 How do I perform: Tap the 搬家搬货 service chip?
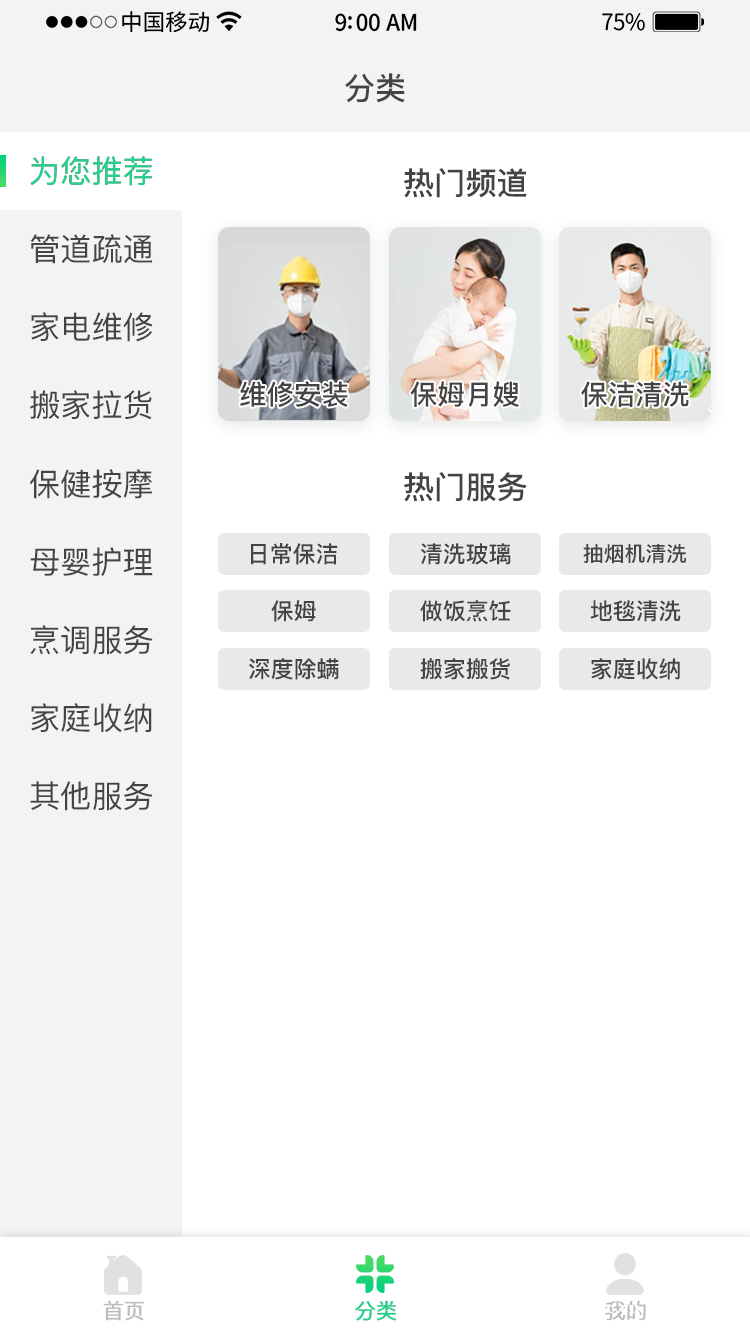tap(465, 669)
